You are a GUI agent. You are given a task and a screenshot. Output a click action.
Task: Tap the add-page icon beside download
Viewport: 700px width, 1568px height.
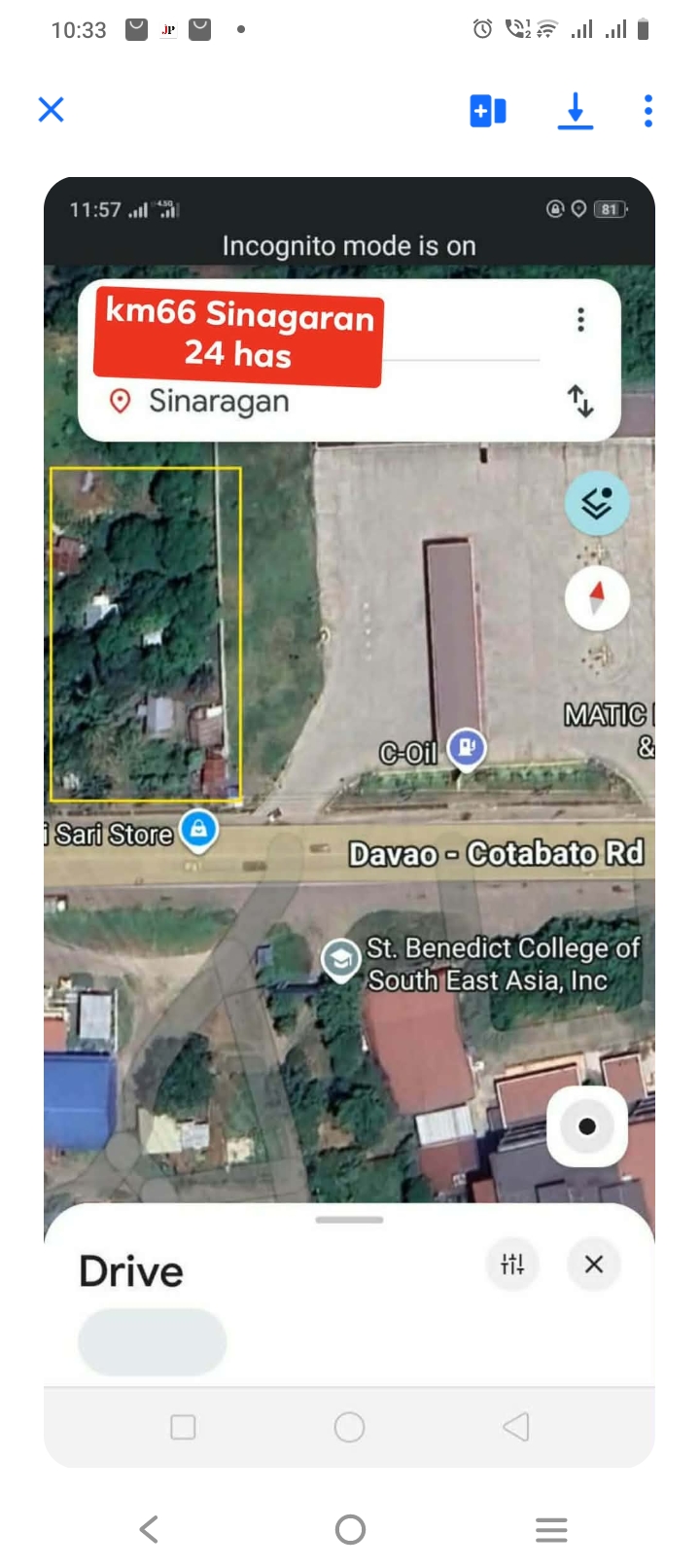488,111
